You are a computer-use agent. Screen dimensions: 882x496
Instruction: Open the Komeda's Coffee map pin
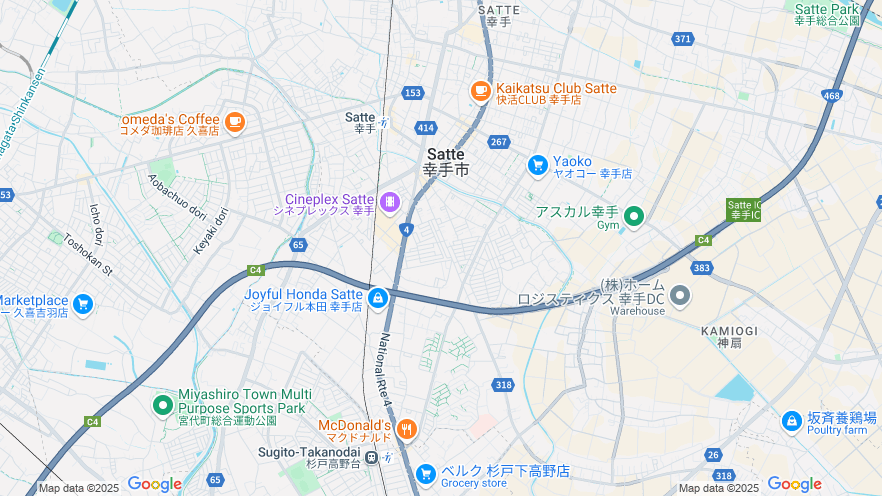[x=234, y=122]
